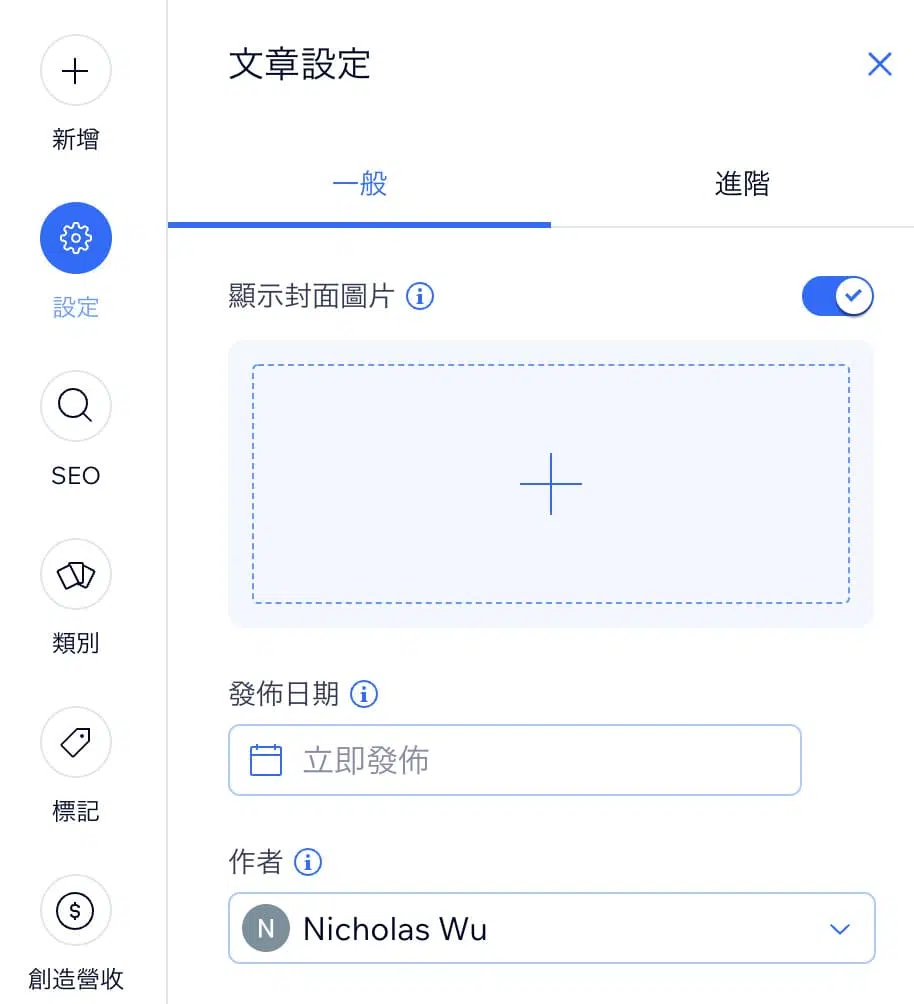This screenshot has height=1004, width=914.
Task: Tap the 新增 plus button in sidebar
Action: click(76, 71)
